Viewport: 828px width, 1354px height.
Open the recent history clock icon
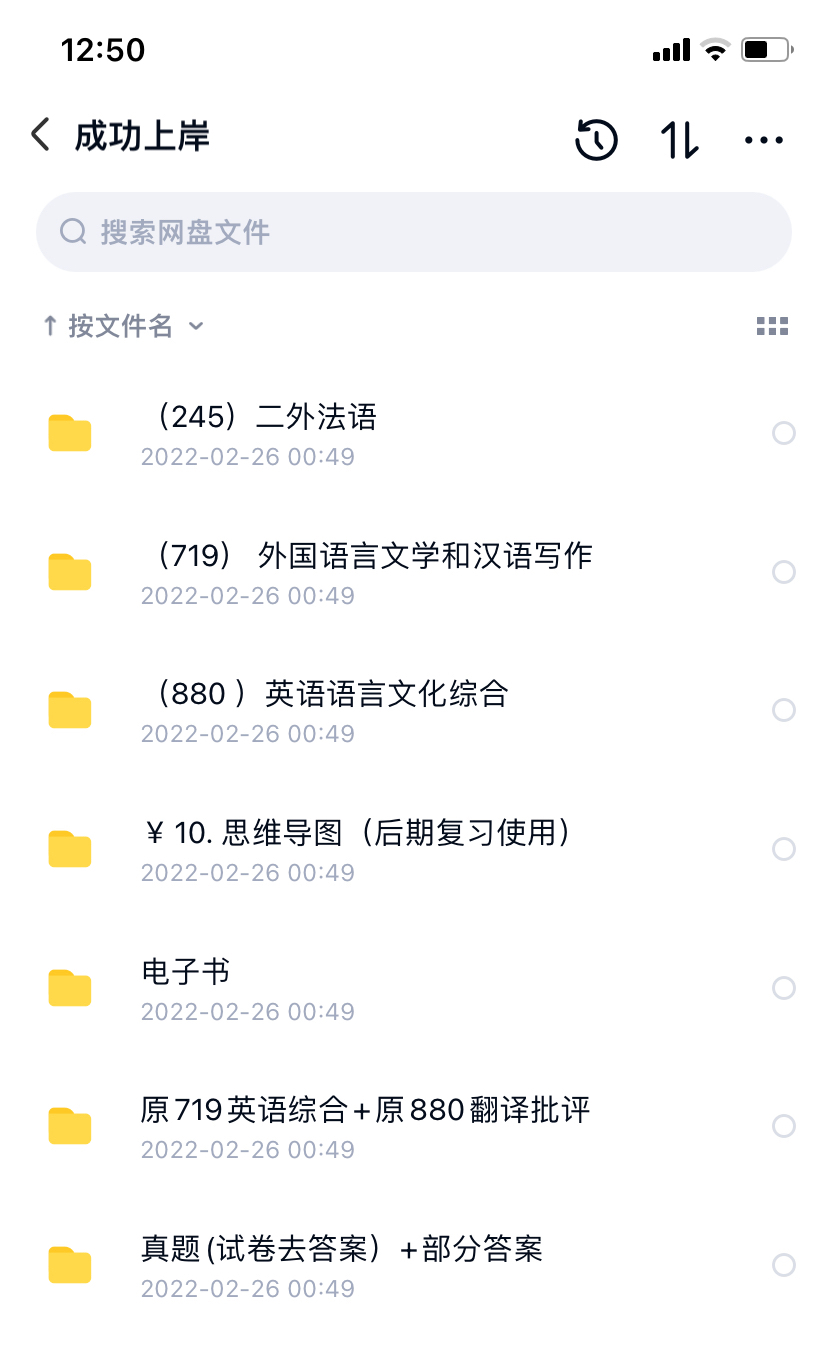[596, 140]
